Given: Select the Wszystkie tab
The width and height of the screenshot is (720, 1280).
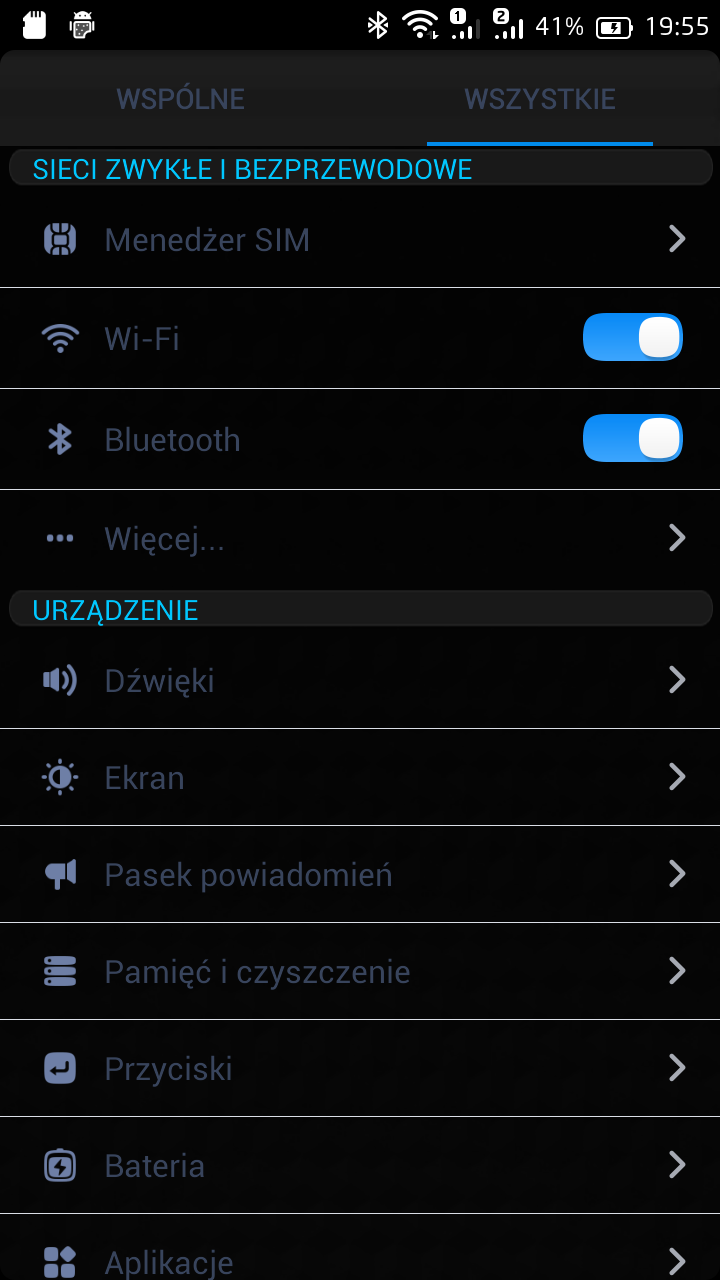Looking at the screenshot, I should coord(540,99).
